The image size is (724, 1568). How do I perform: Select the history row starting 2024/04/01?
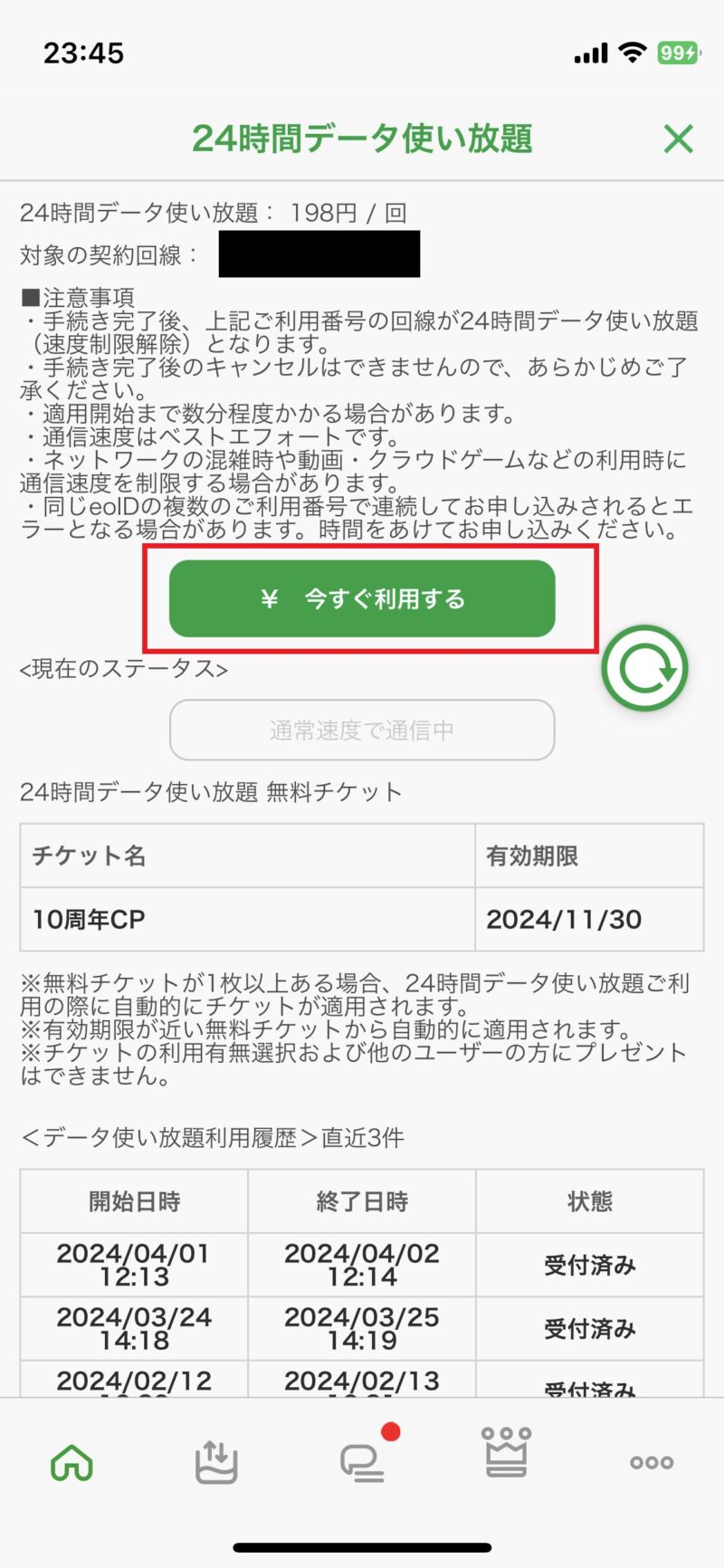134,1265
